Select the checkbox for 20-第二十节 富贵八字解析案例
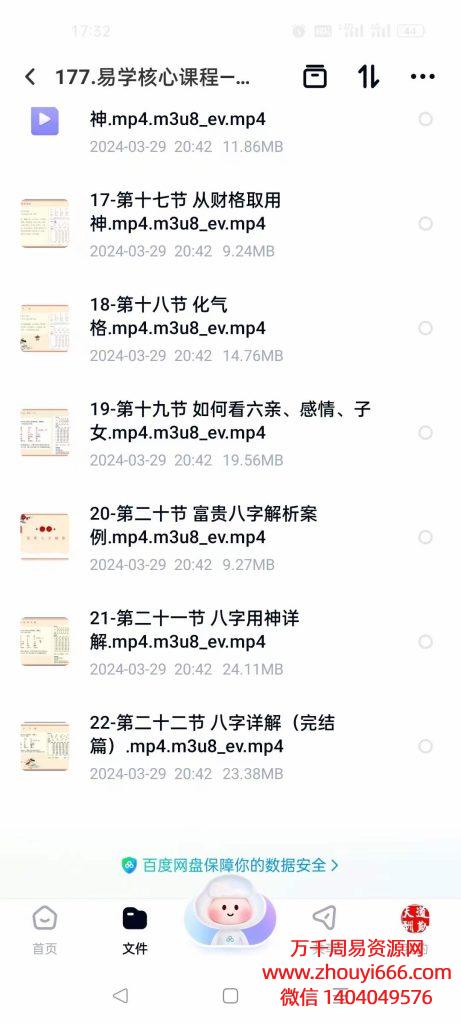The height and width of the screenshot is (1024, 461). [426, 537]
